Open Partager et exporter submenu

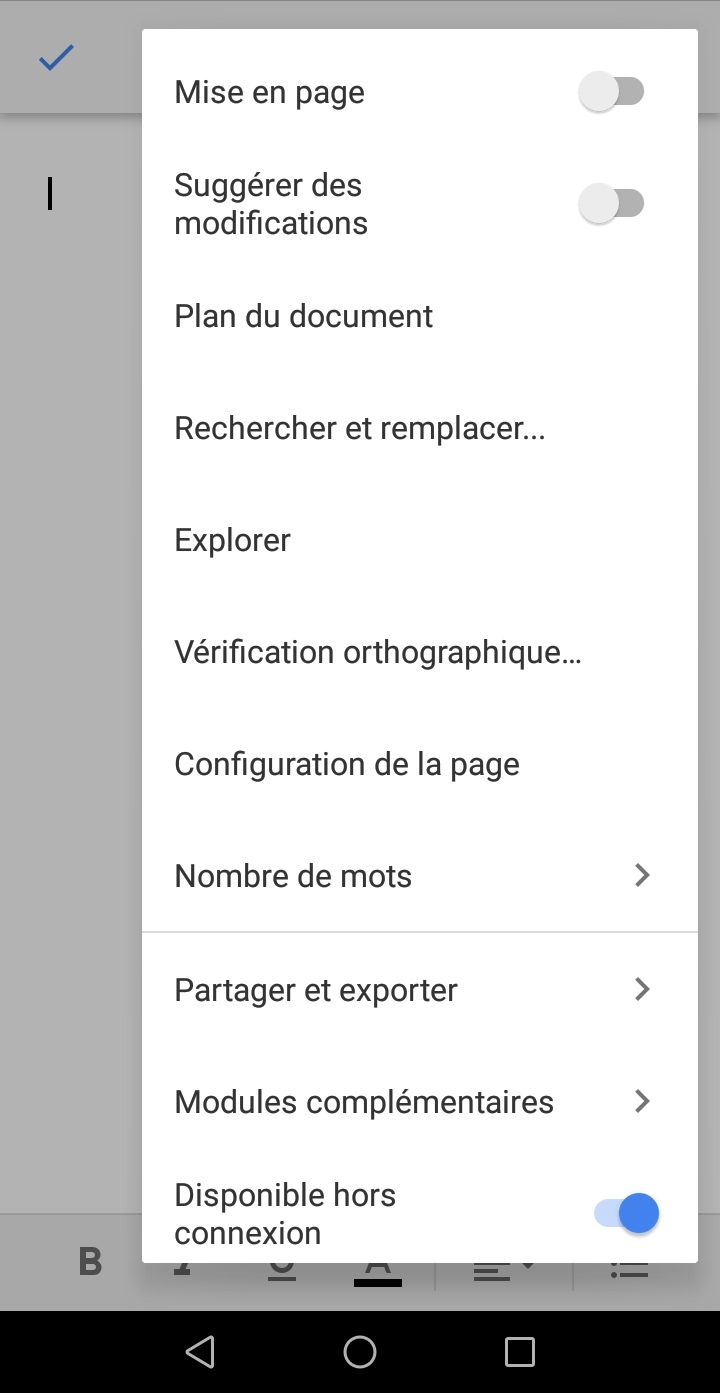(x=420, y=990)
